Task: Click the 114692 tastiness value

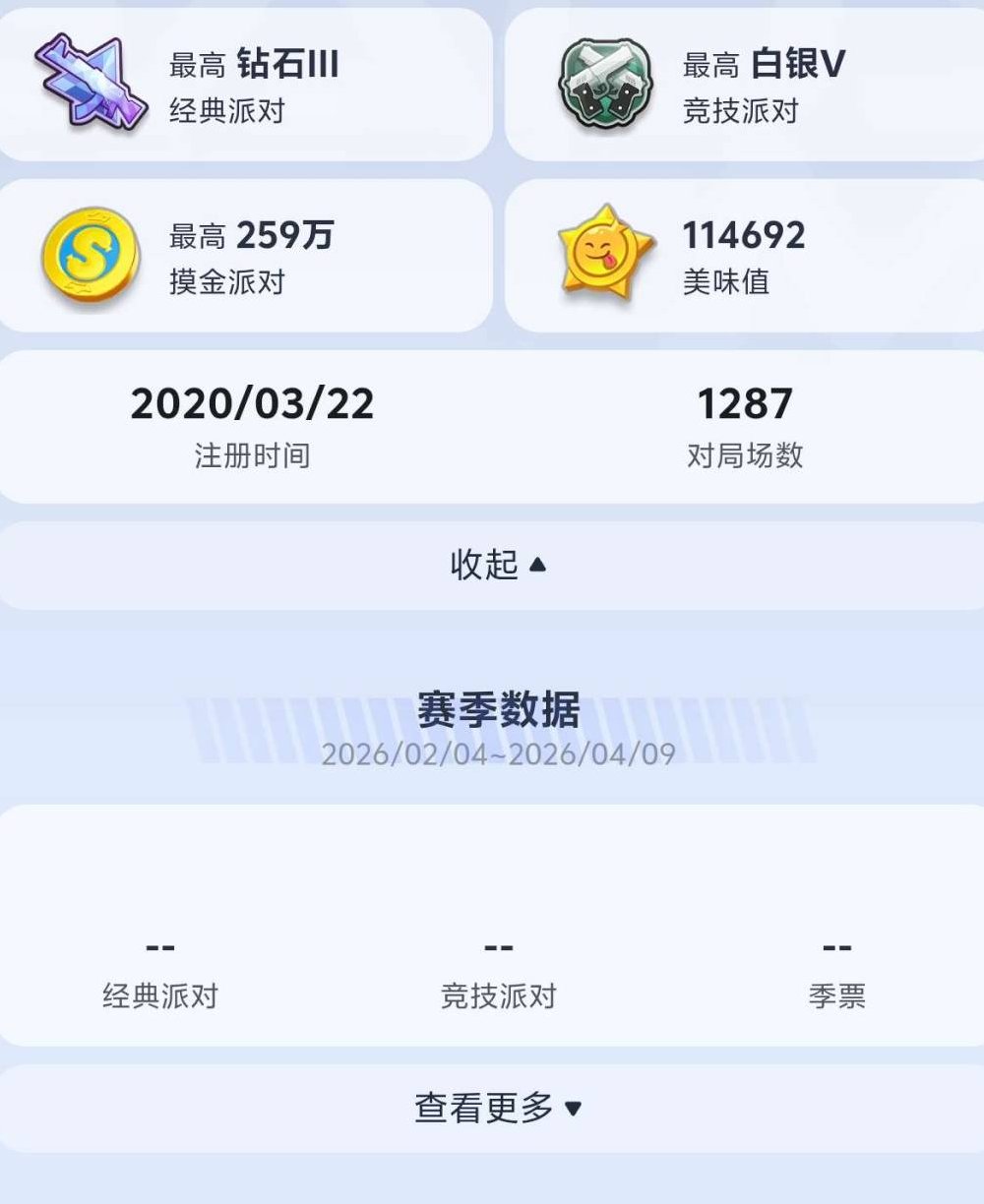Action: (x=745, y=234)
